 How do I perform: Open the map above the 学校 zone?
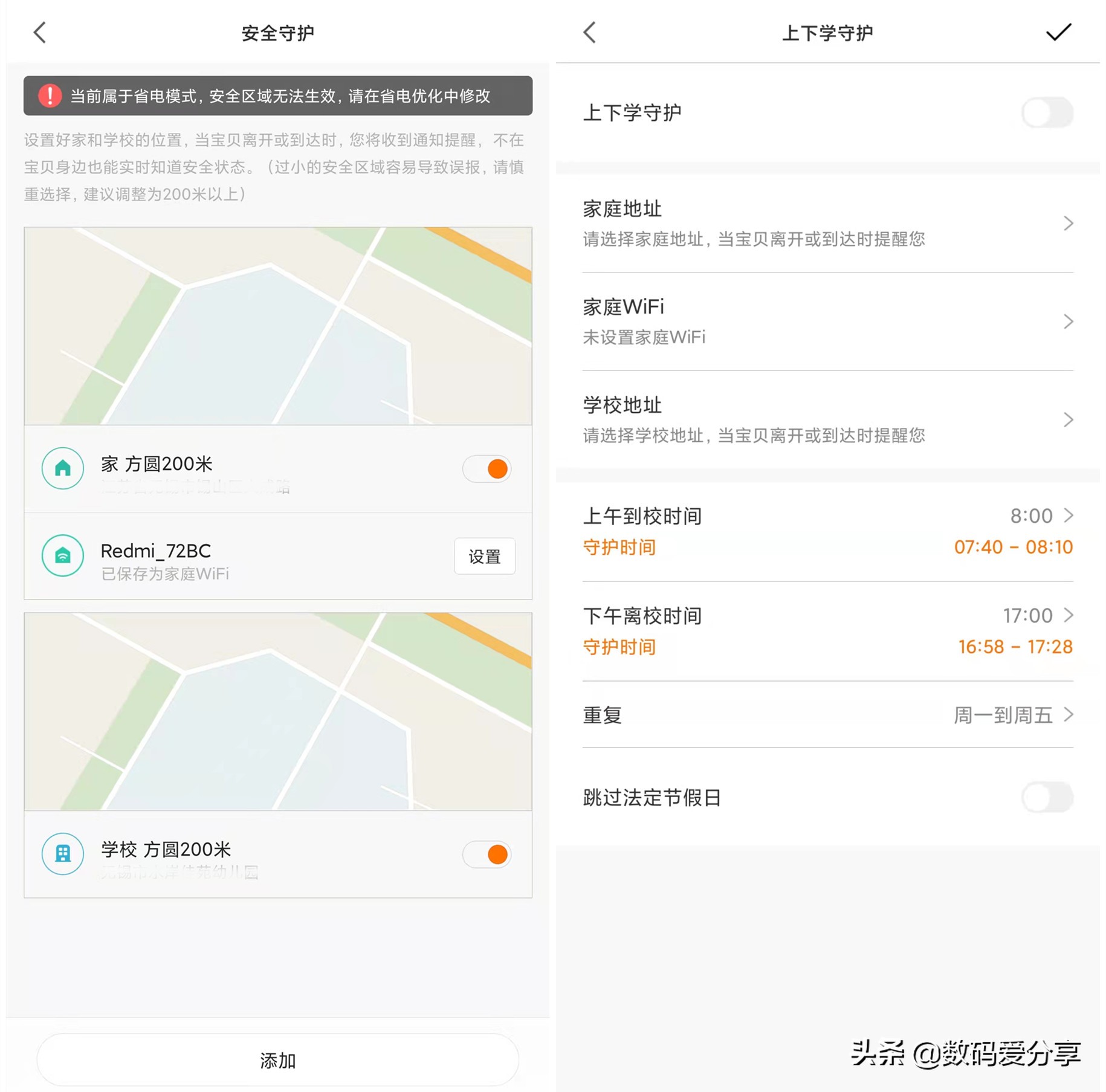pyautogui.click(x=278, y=712)
